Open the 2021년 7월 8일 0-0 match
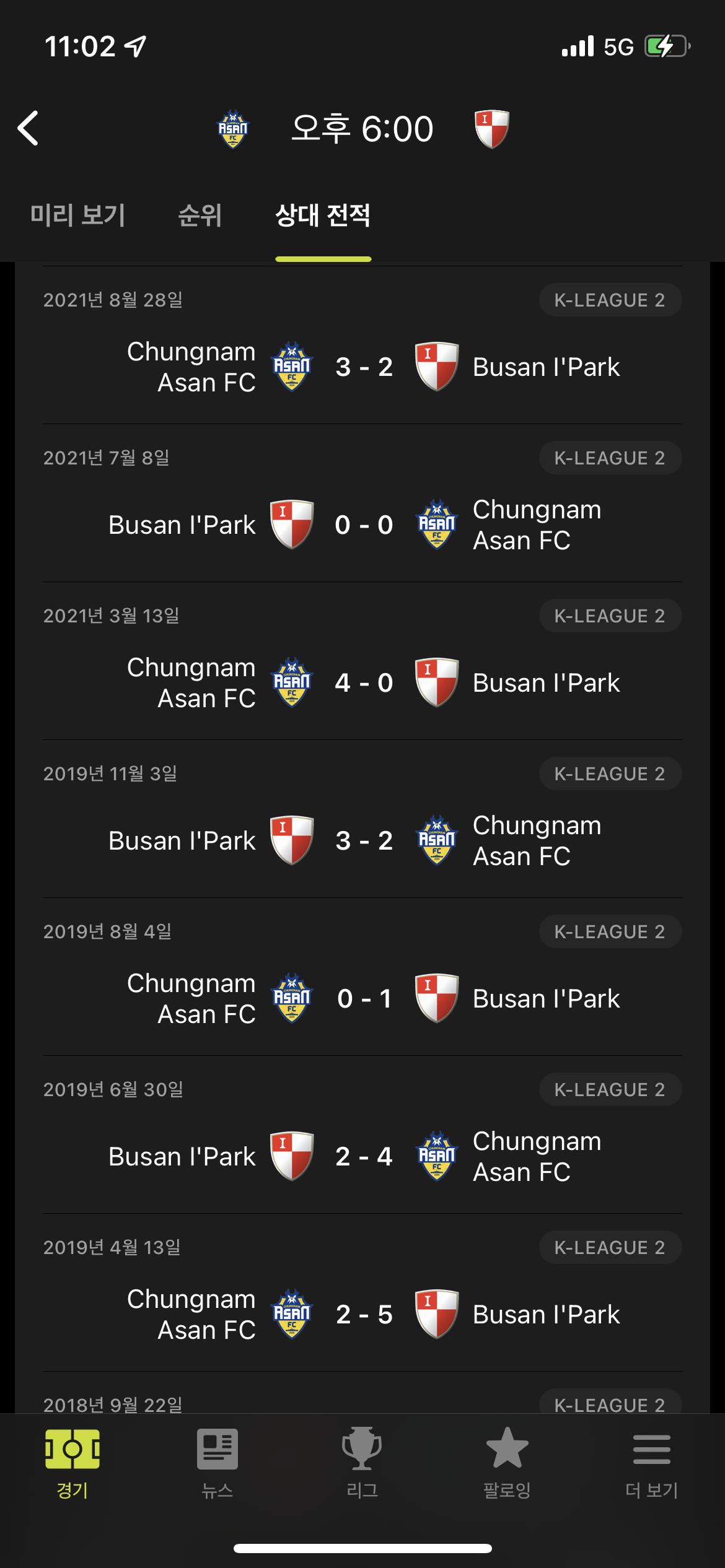Image resolution: width=725 pixels, height=1568 pixels. click(x=363, y=525)
